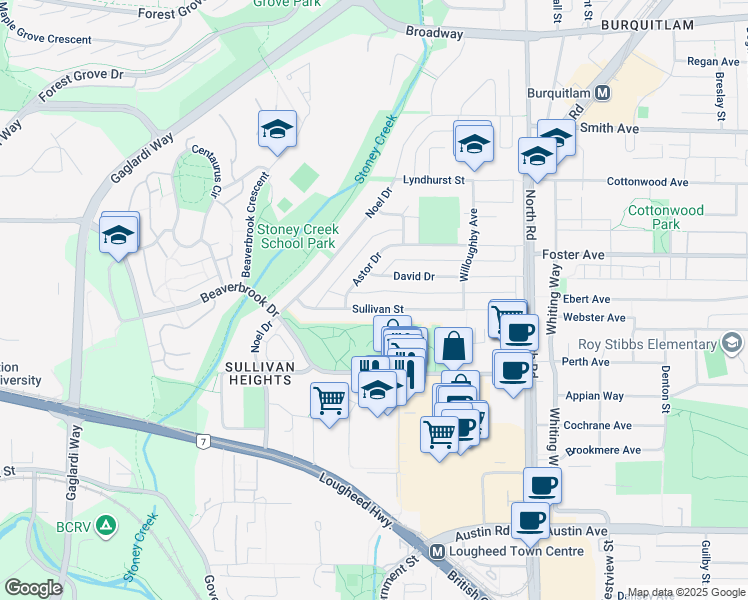
Task: Open the grocery cart marker by Sullivan Heights
Action: (330, 402)
